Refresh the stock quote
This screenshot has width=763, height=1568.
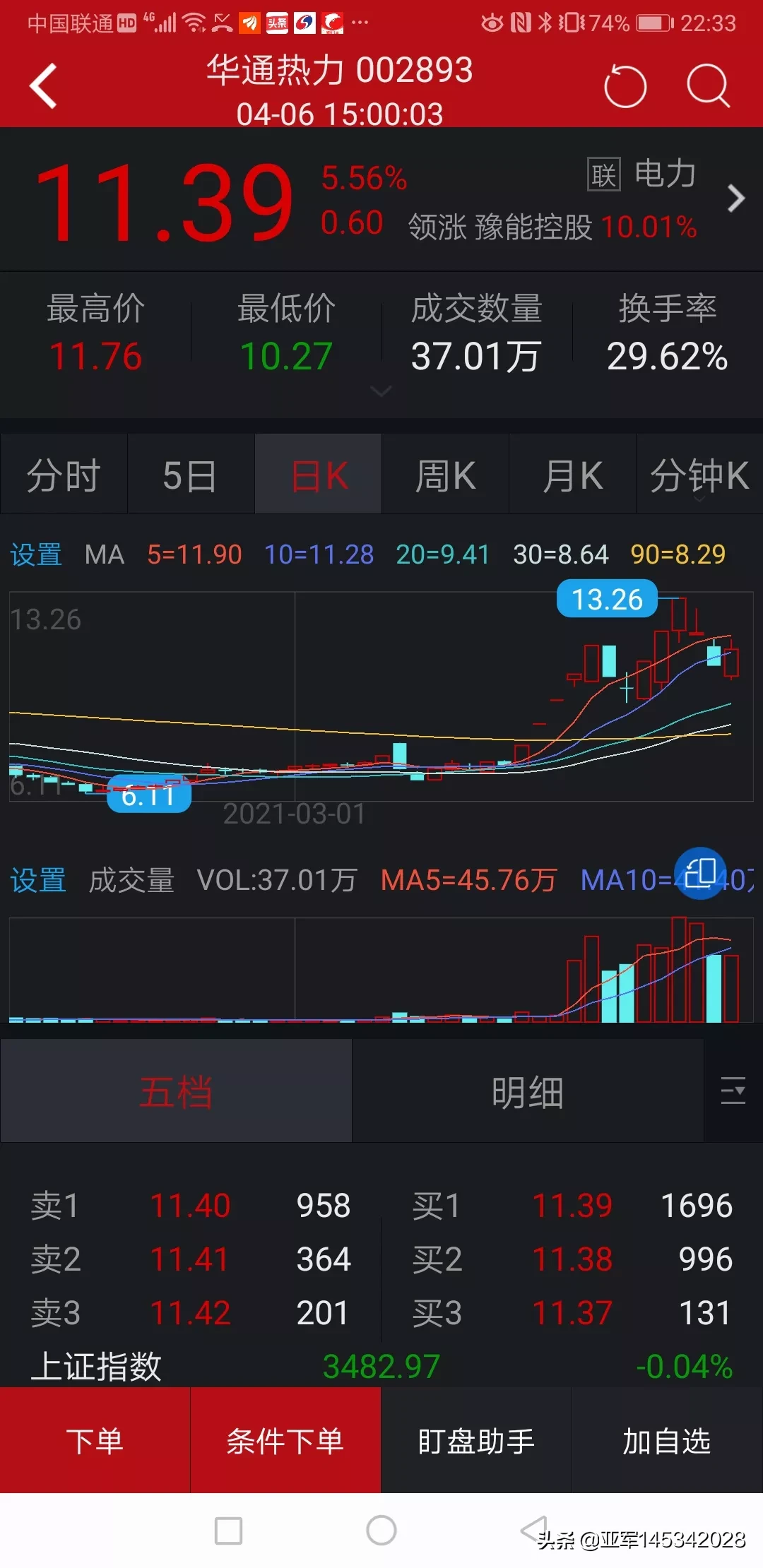click(625, 87)
